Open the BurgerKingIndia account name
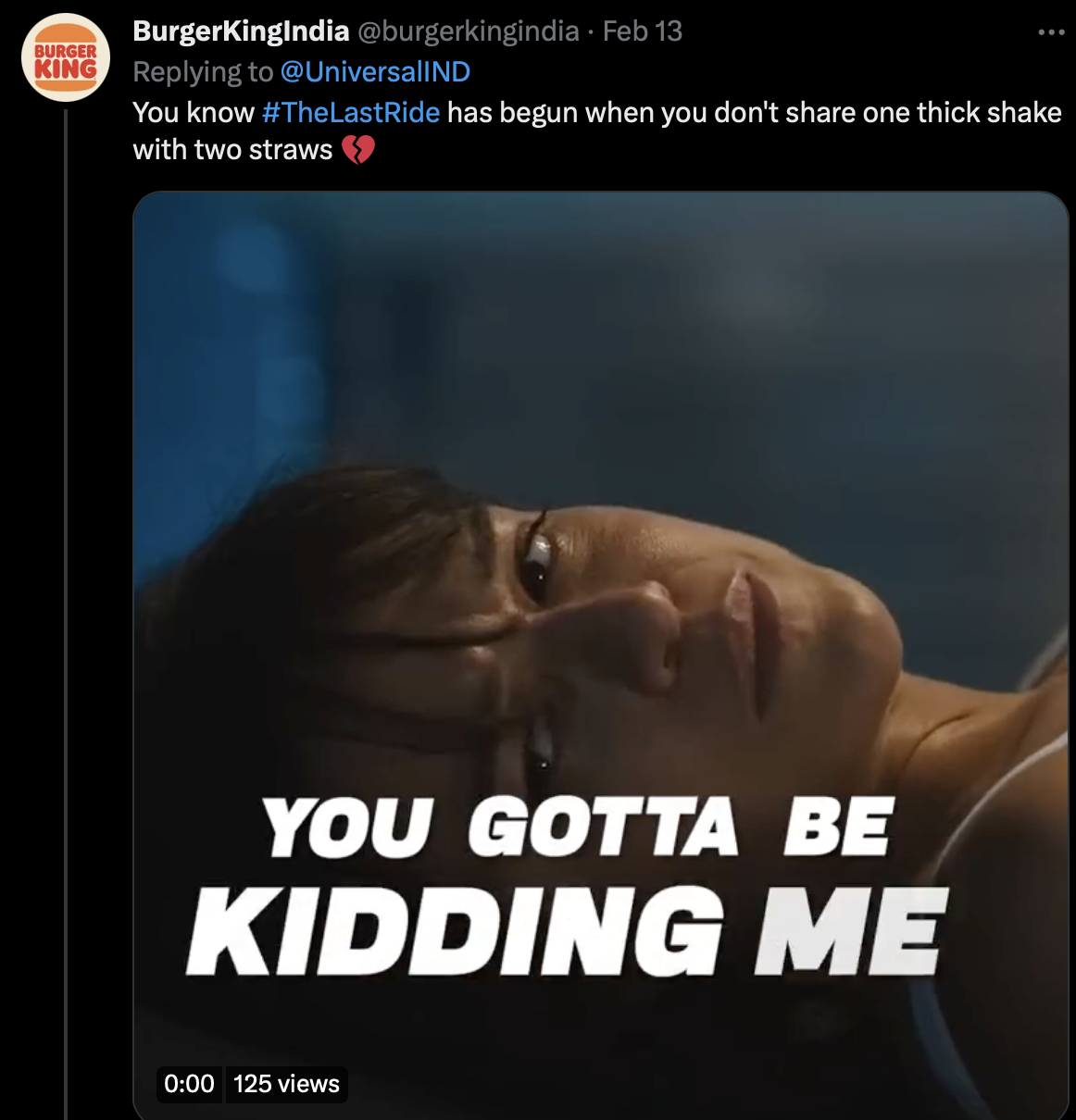This screenshot has width=1076, height=1120. point(241,31)
